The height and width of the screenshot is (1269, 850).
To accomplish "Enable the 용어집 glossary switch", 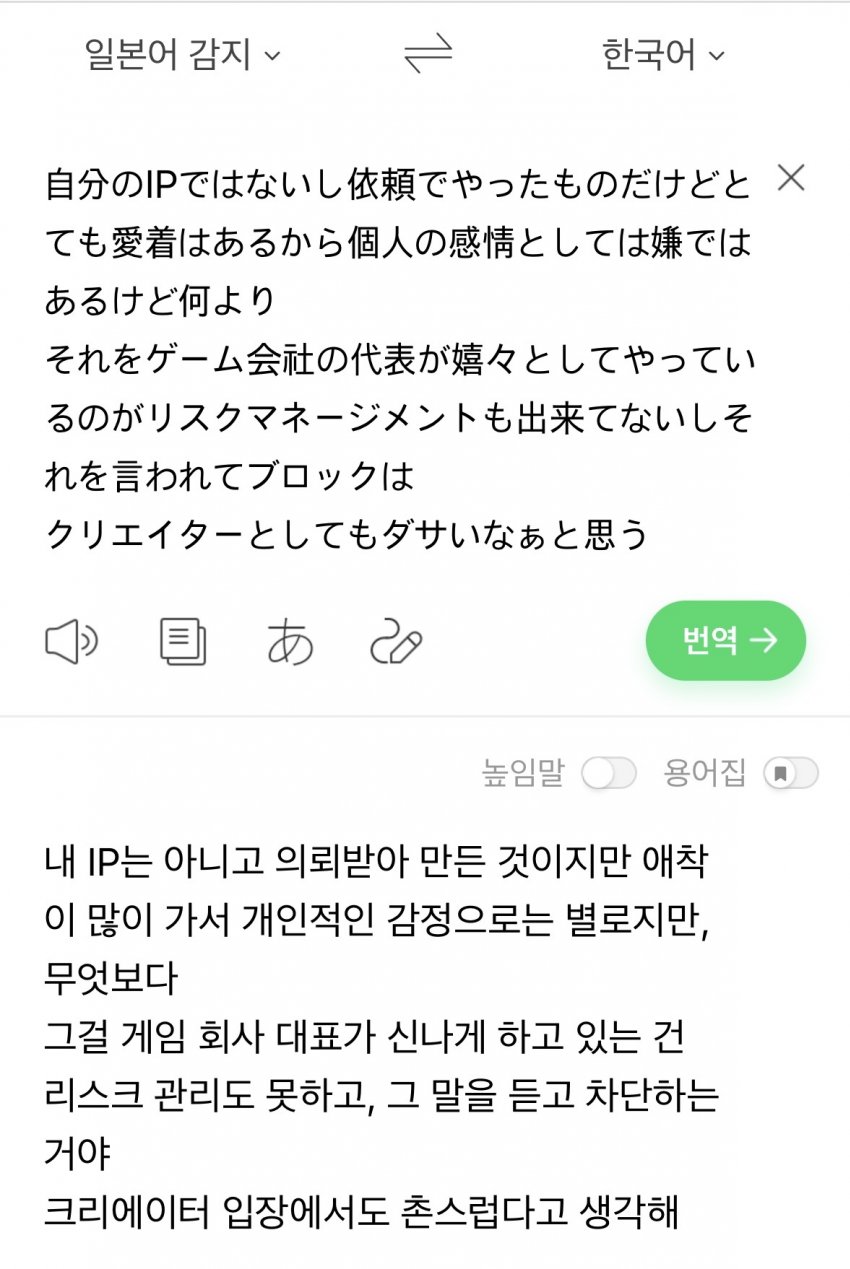I will 790,773.
